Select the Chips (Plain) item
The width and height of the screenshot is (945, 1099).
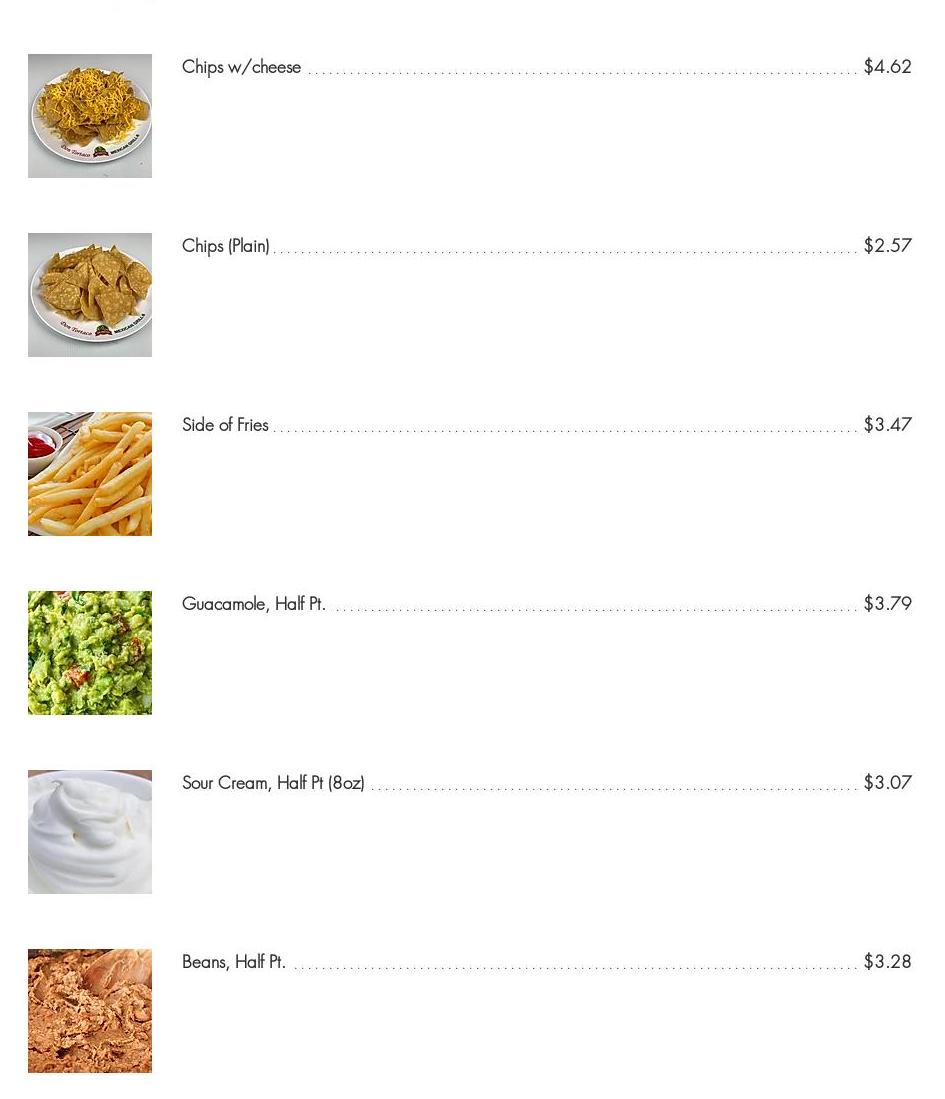226,246
